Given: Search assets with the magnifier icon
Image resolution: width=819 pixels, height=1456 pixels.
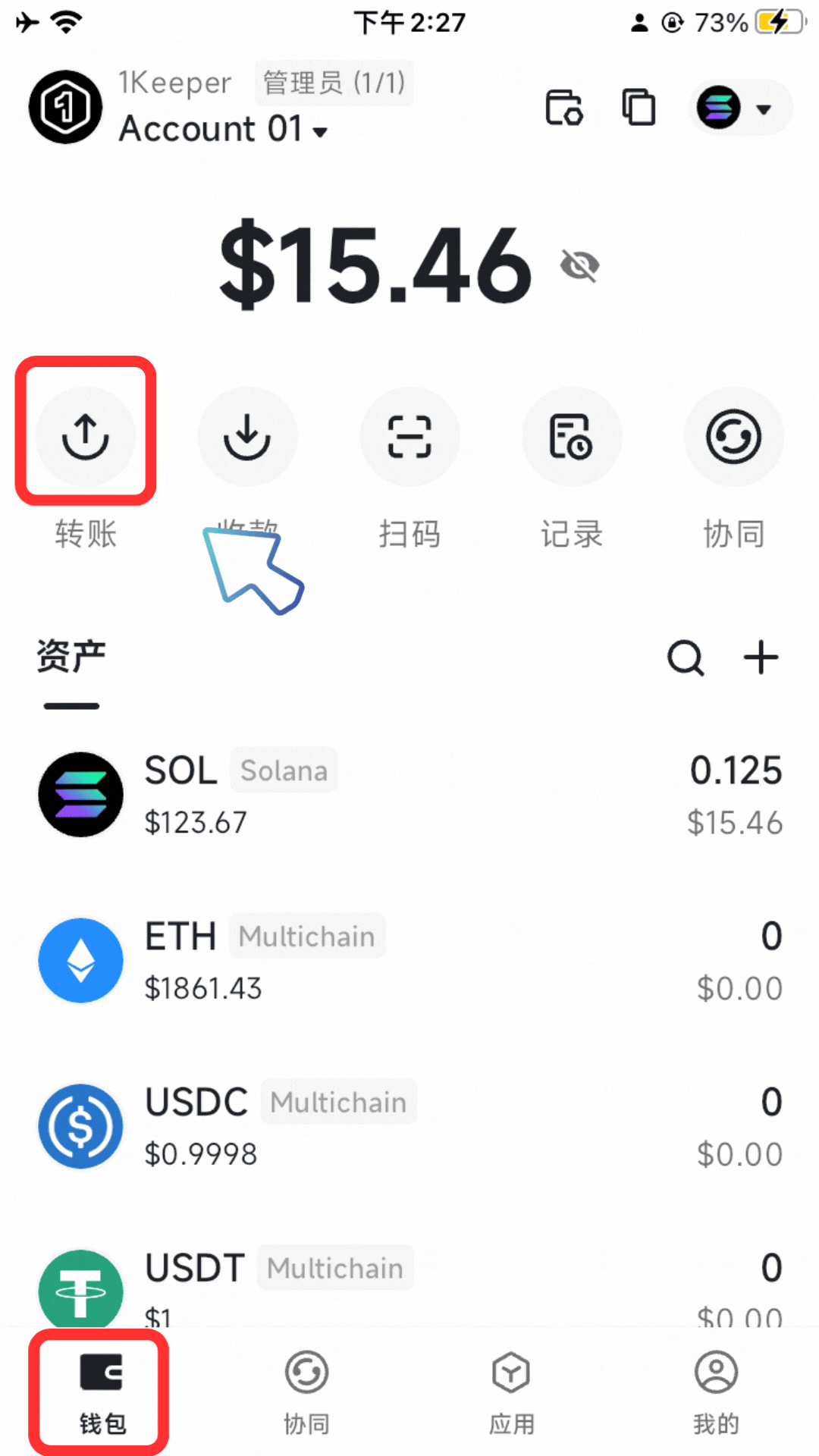Looking at the screenshot, I should pos(686,657).
